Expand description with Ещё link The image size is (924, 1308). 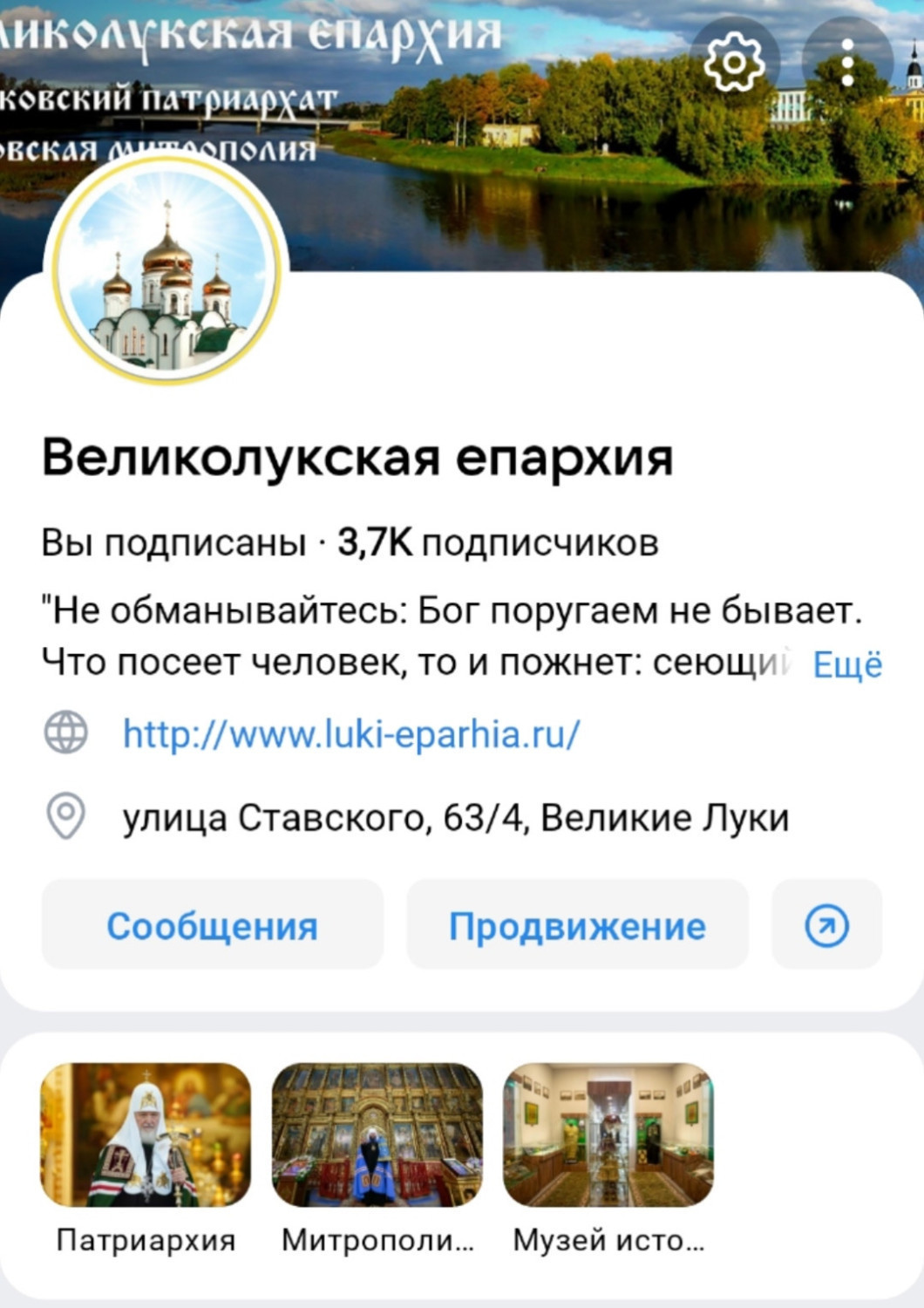(x=847, y=664)
